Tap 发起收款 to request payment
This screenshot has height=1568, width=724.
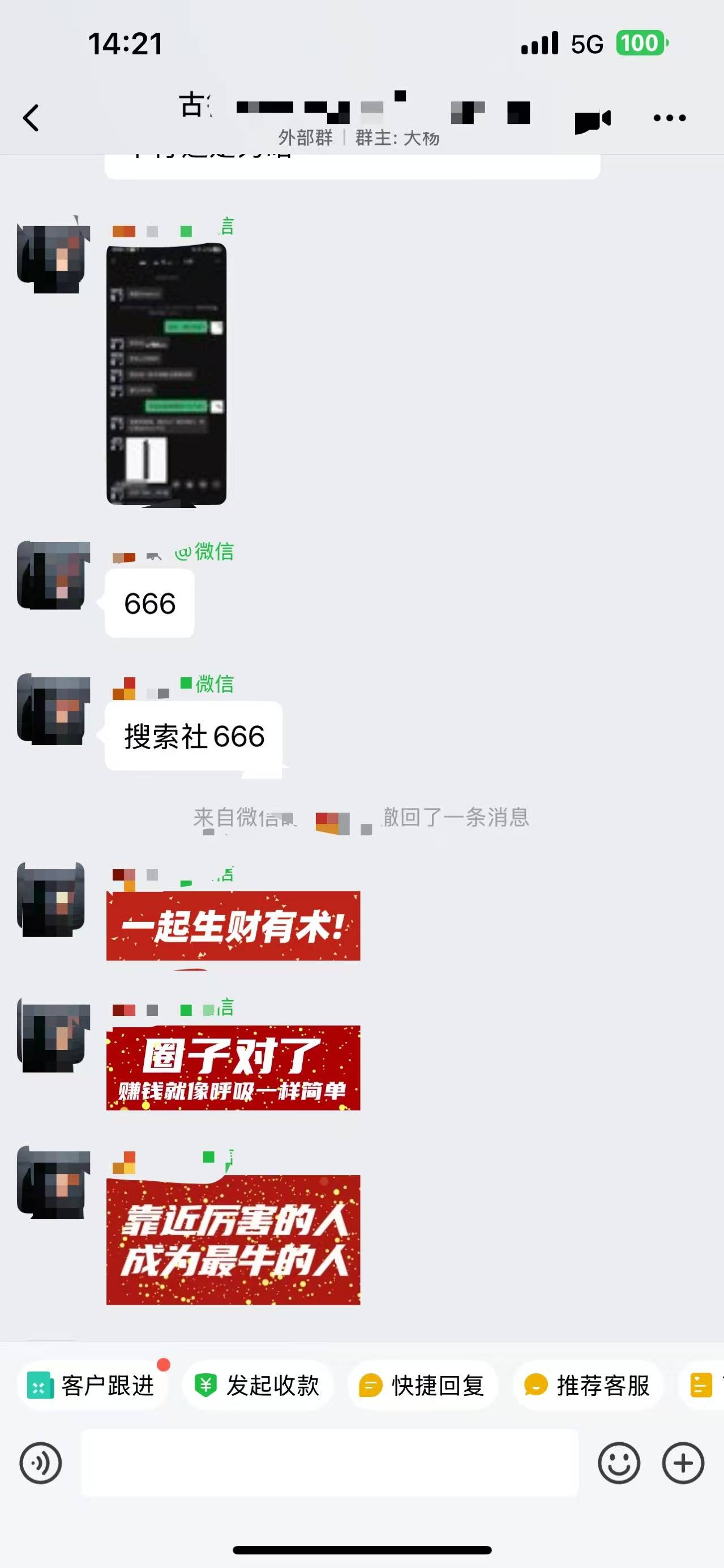tap(258, 1386)
